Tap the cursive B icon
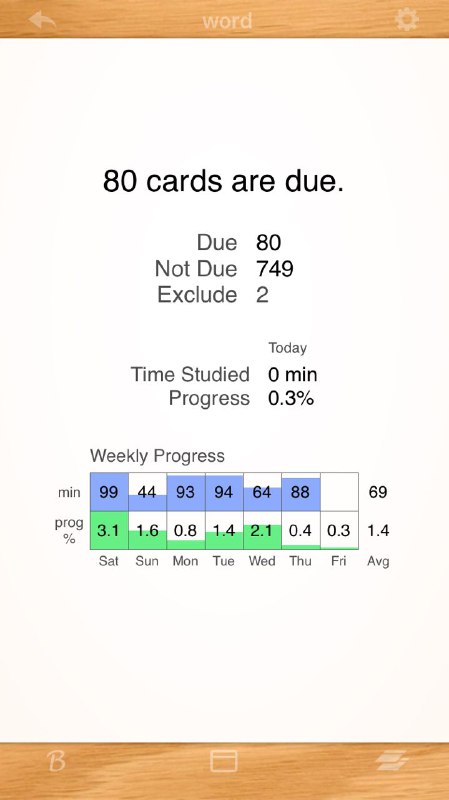449x800 pixels. pos(57,761)
